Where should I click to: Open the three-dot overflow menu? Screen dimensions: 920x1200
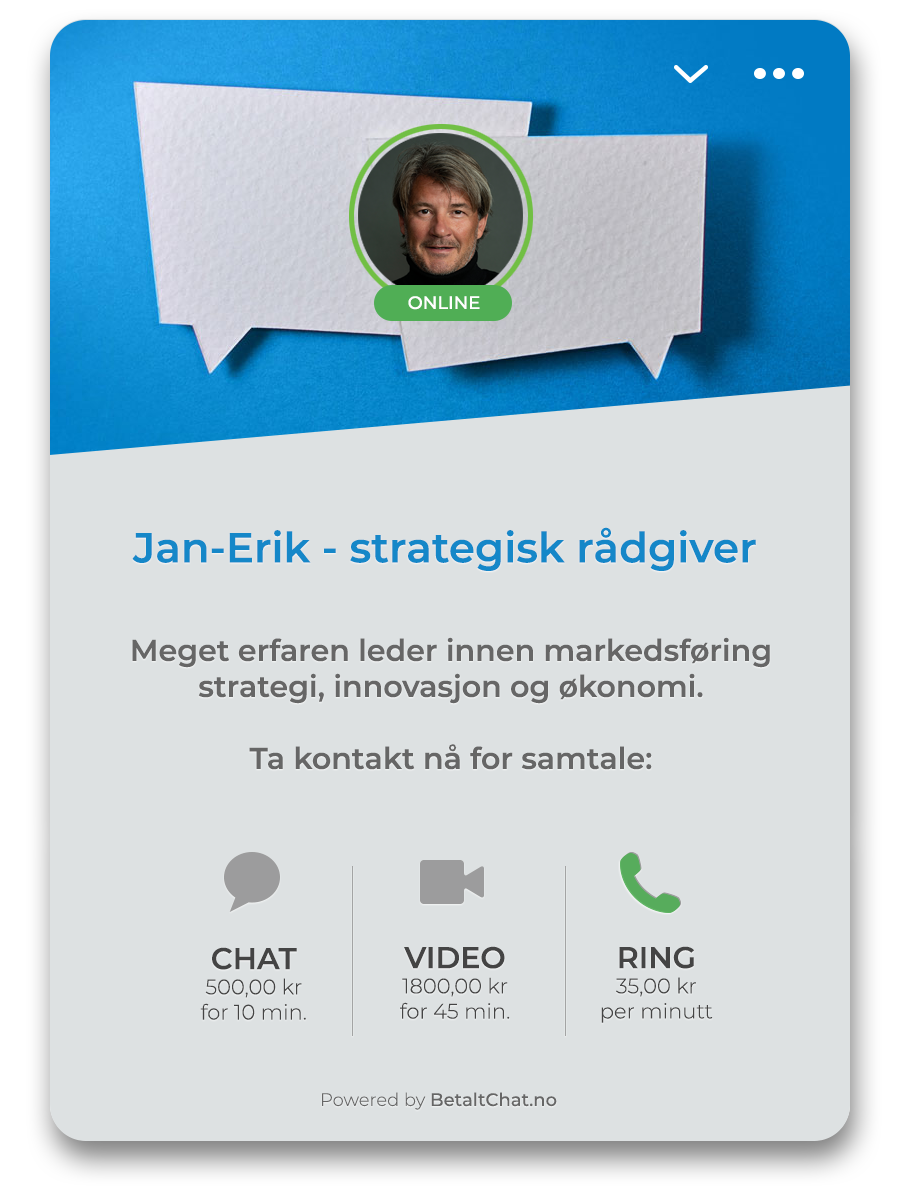click(778, 74)
